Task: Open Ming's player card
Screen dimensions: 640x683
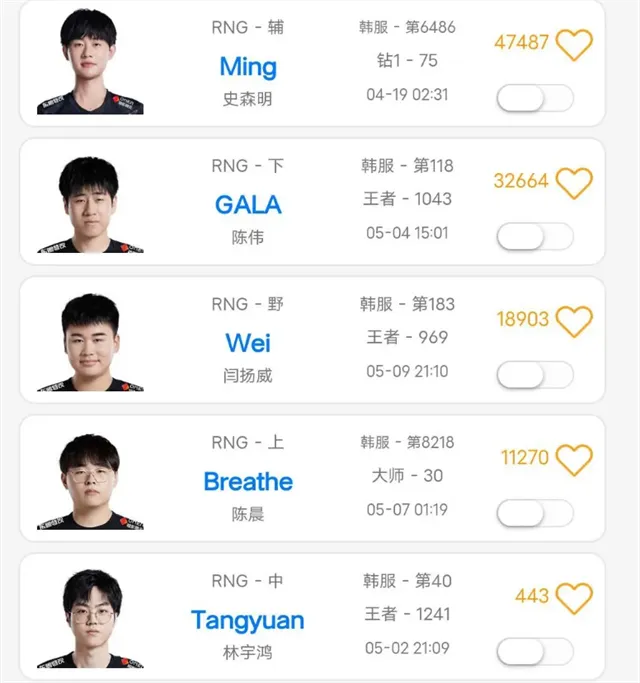Action: tap(248, 67)
